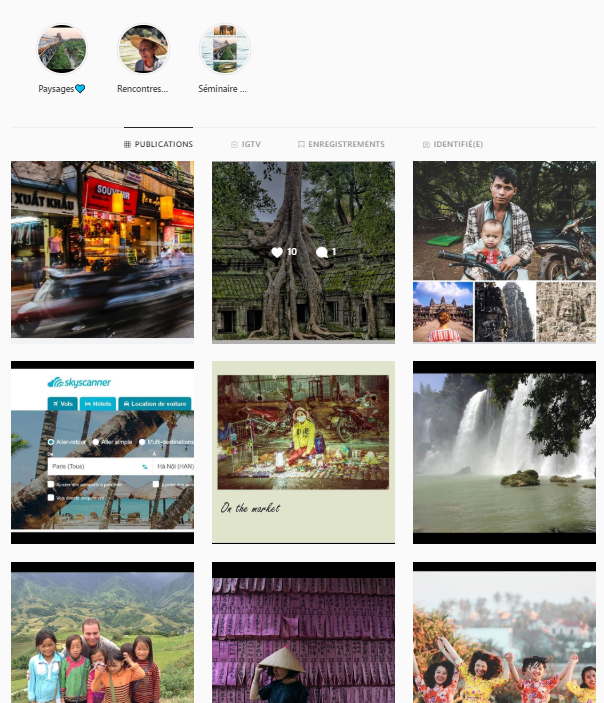Switch to the Publications tab
The image size is (604, 703).
click(x=158, y=144)
